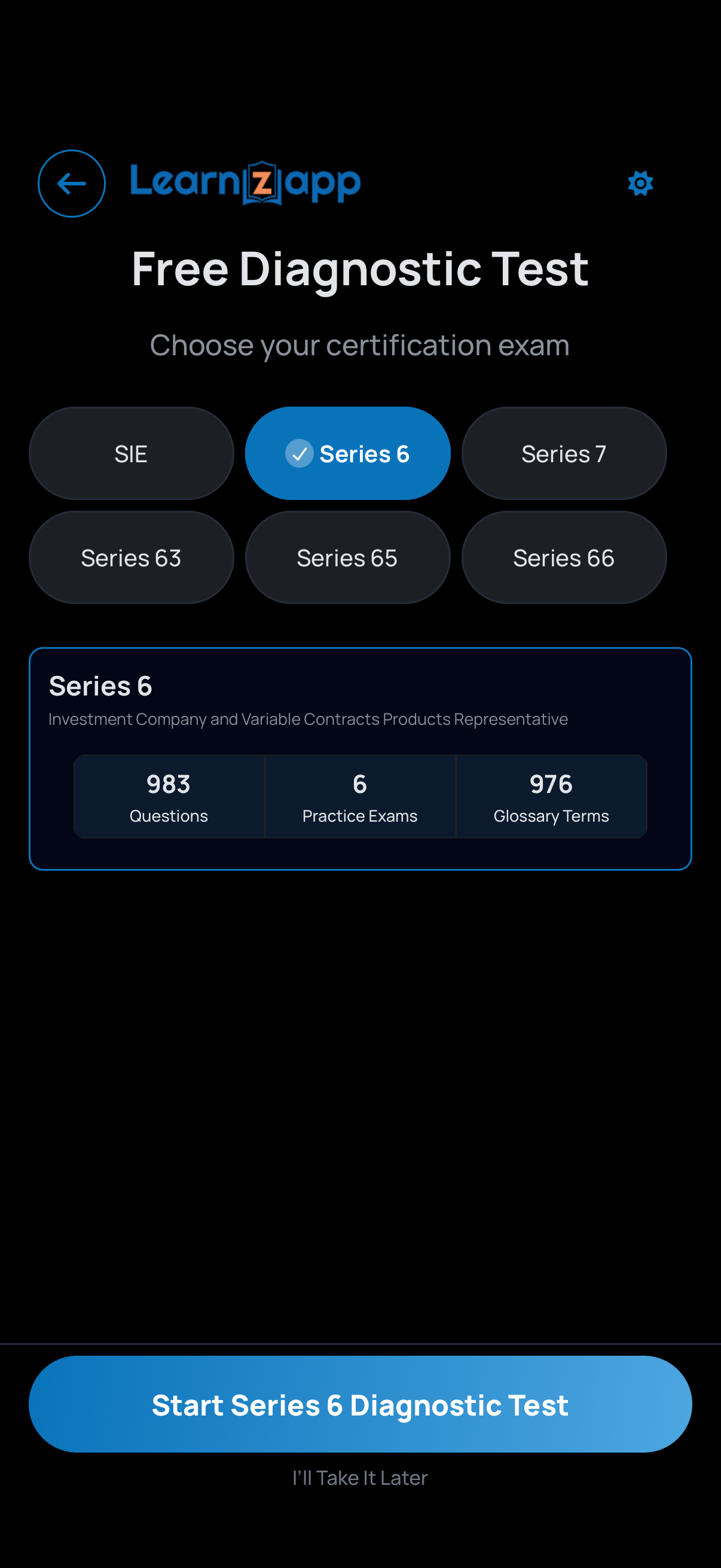
Task: Go back using the arrow button
Action: [x=71, y=183]
